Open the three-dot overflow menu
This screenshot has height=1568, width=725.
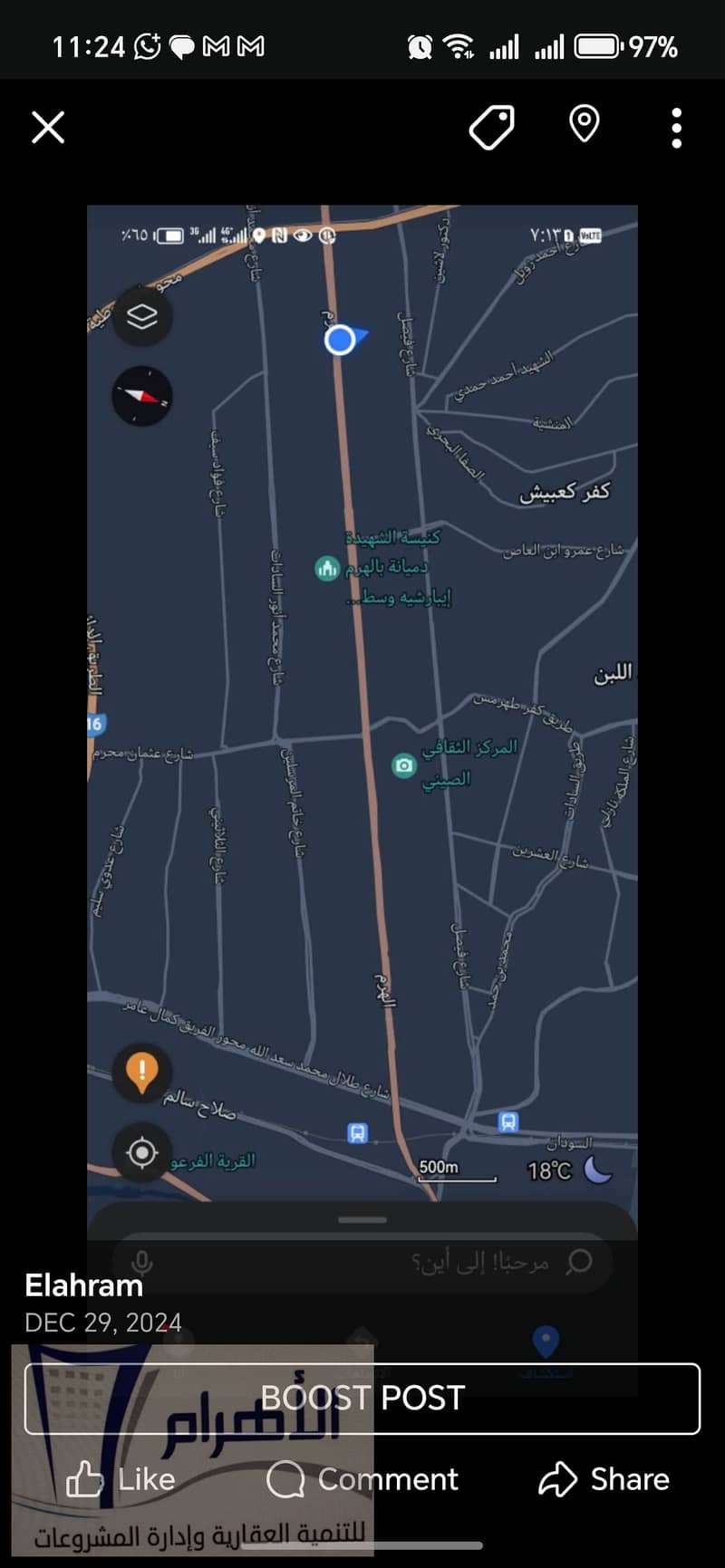coord(676,128)
